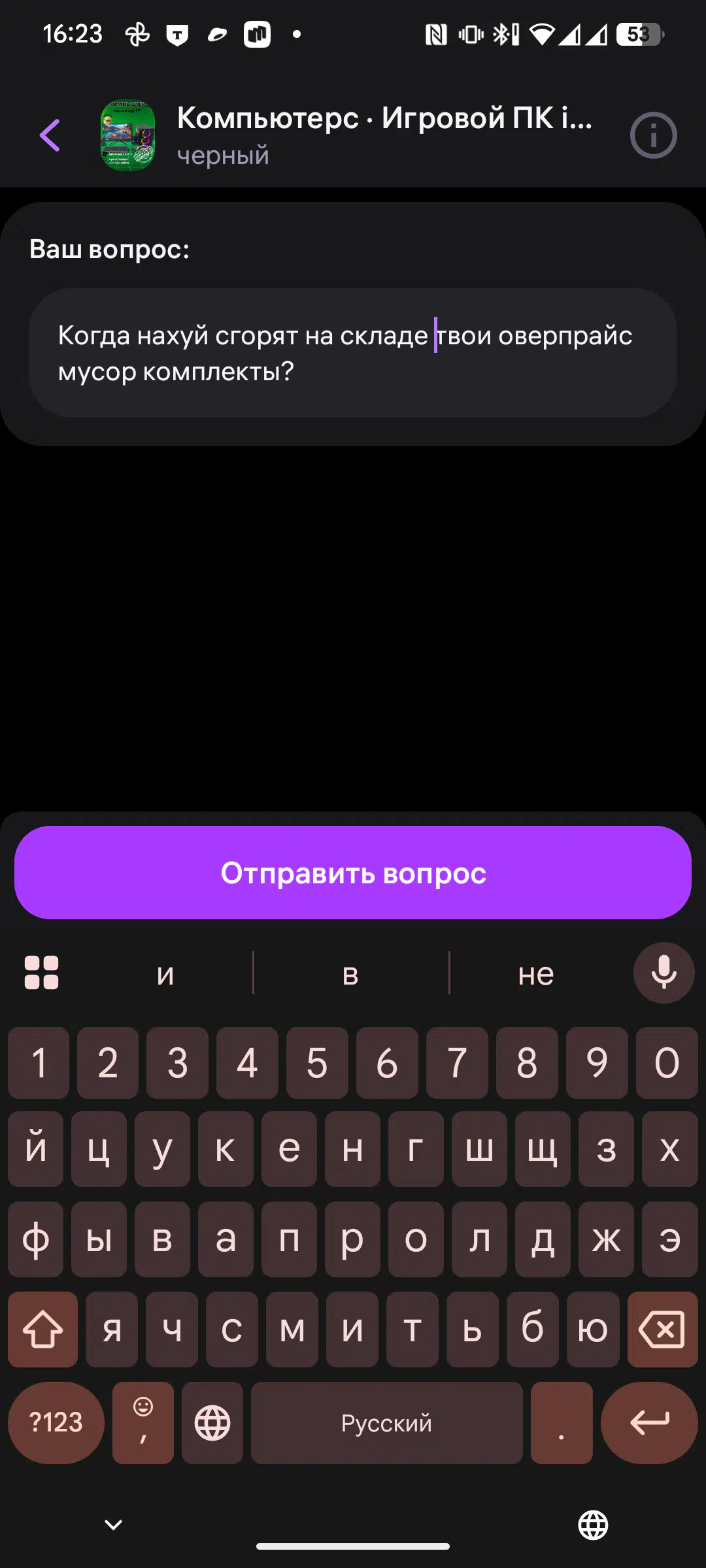The height and width of the screenshot is (1568, 706).
Task: Hide keyboard with down chevron
Action: coord(114,1525)
